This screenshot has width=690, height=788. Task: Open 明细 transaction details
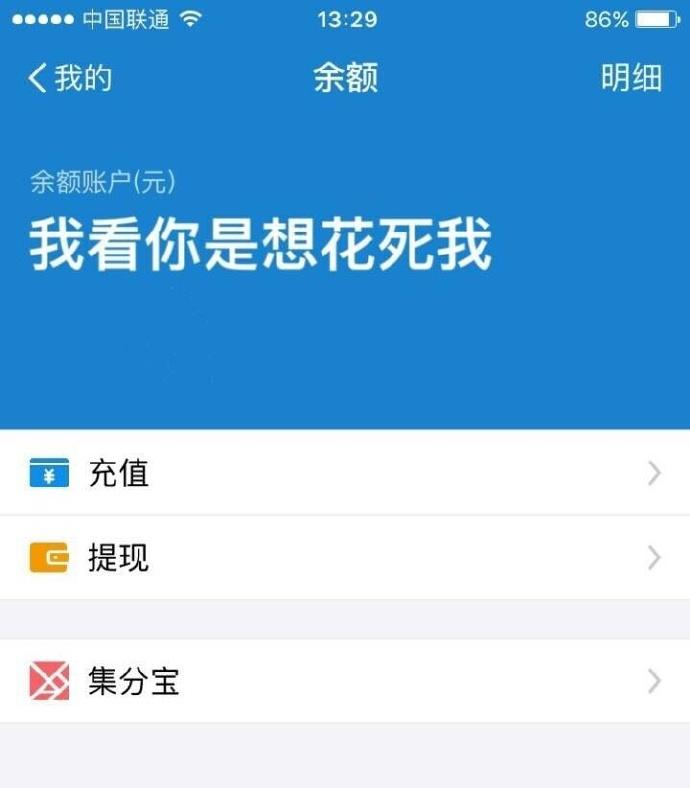(x=631, y=79)
